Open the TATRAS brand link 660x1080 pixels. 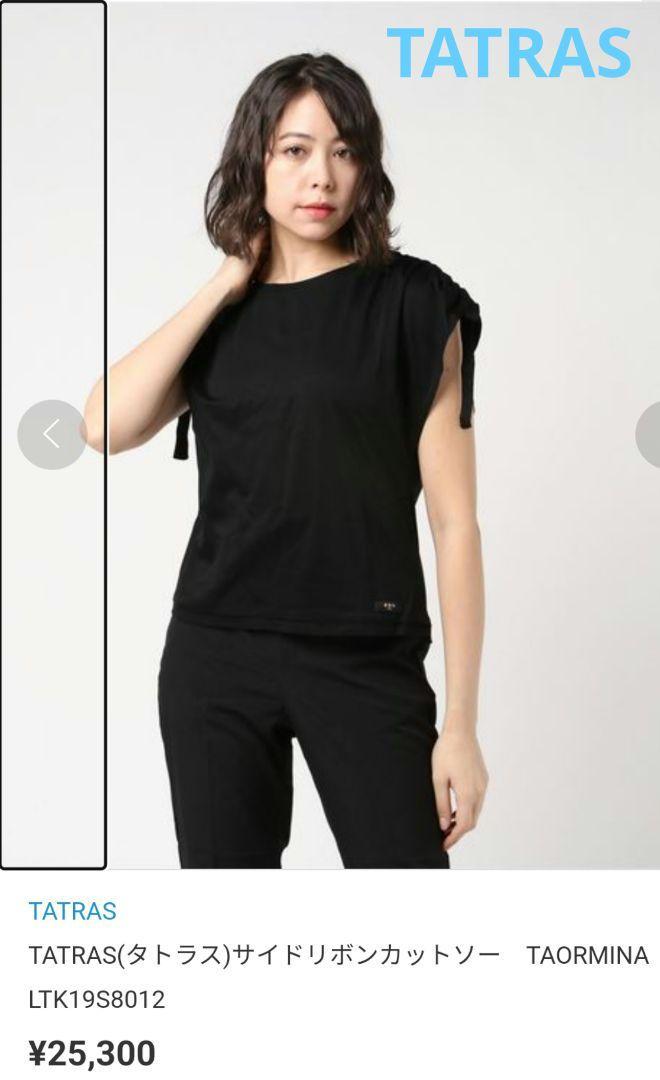tap(72, 911)
